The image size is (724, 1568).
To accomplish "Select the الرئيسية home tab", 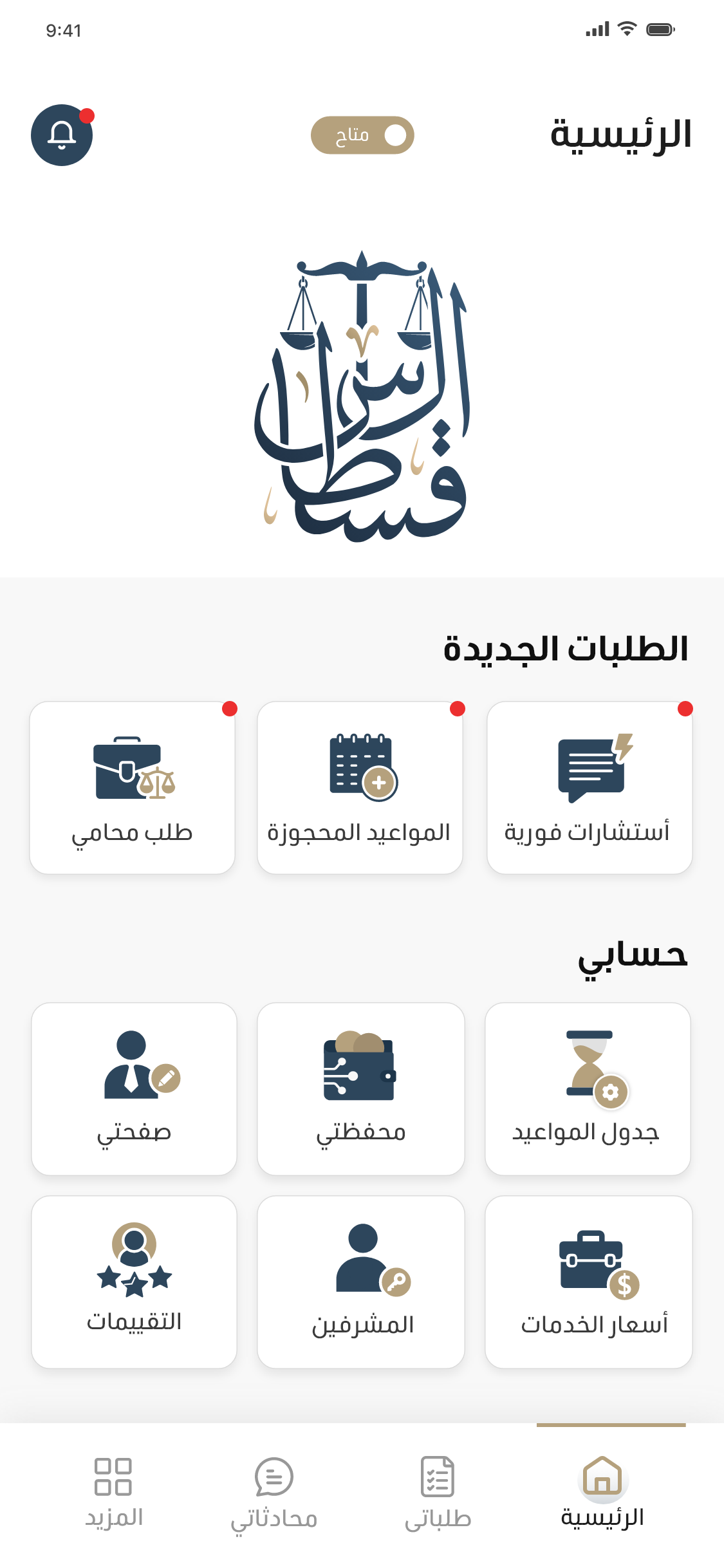I will point(602,1493).
